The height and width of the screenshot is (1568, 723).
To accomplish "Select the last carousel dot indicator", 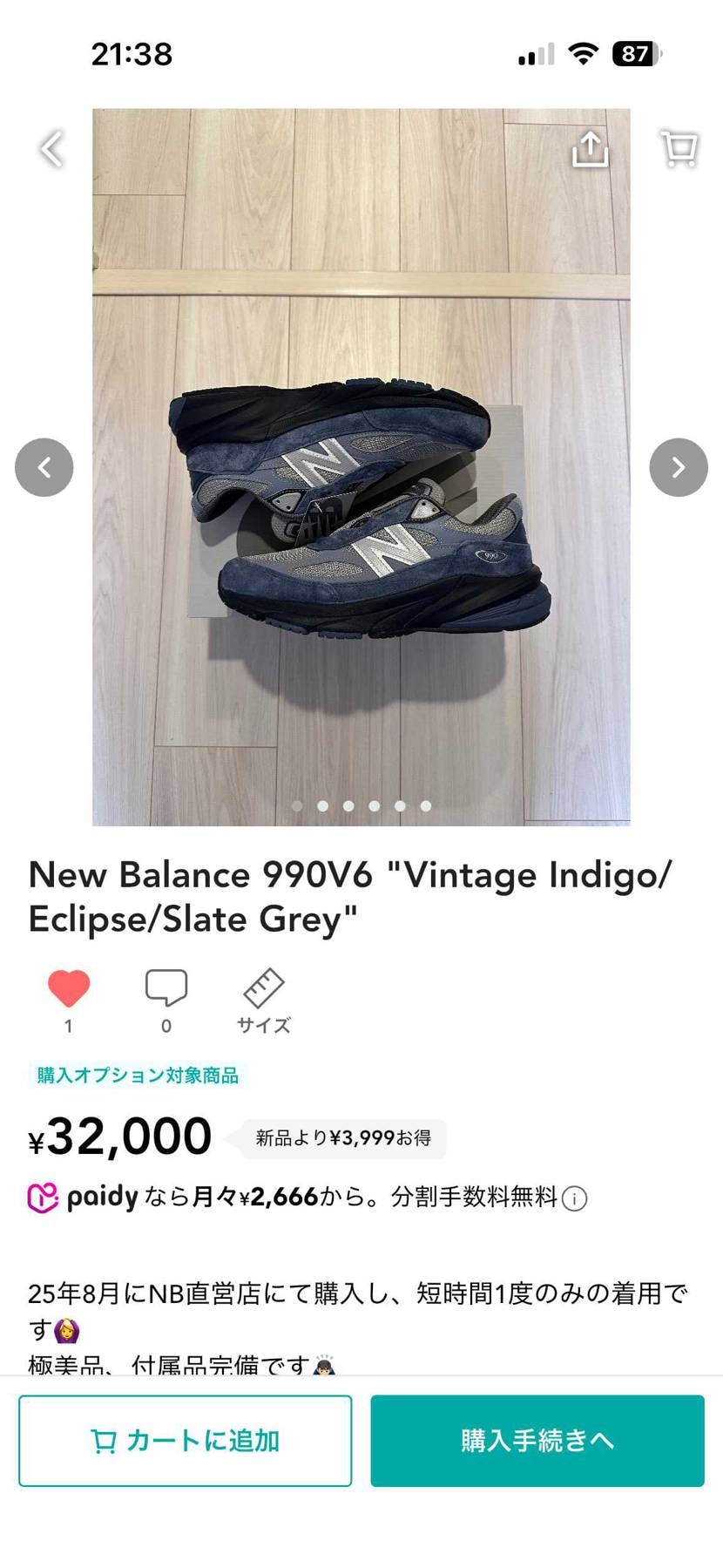I will point(424,807).
